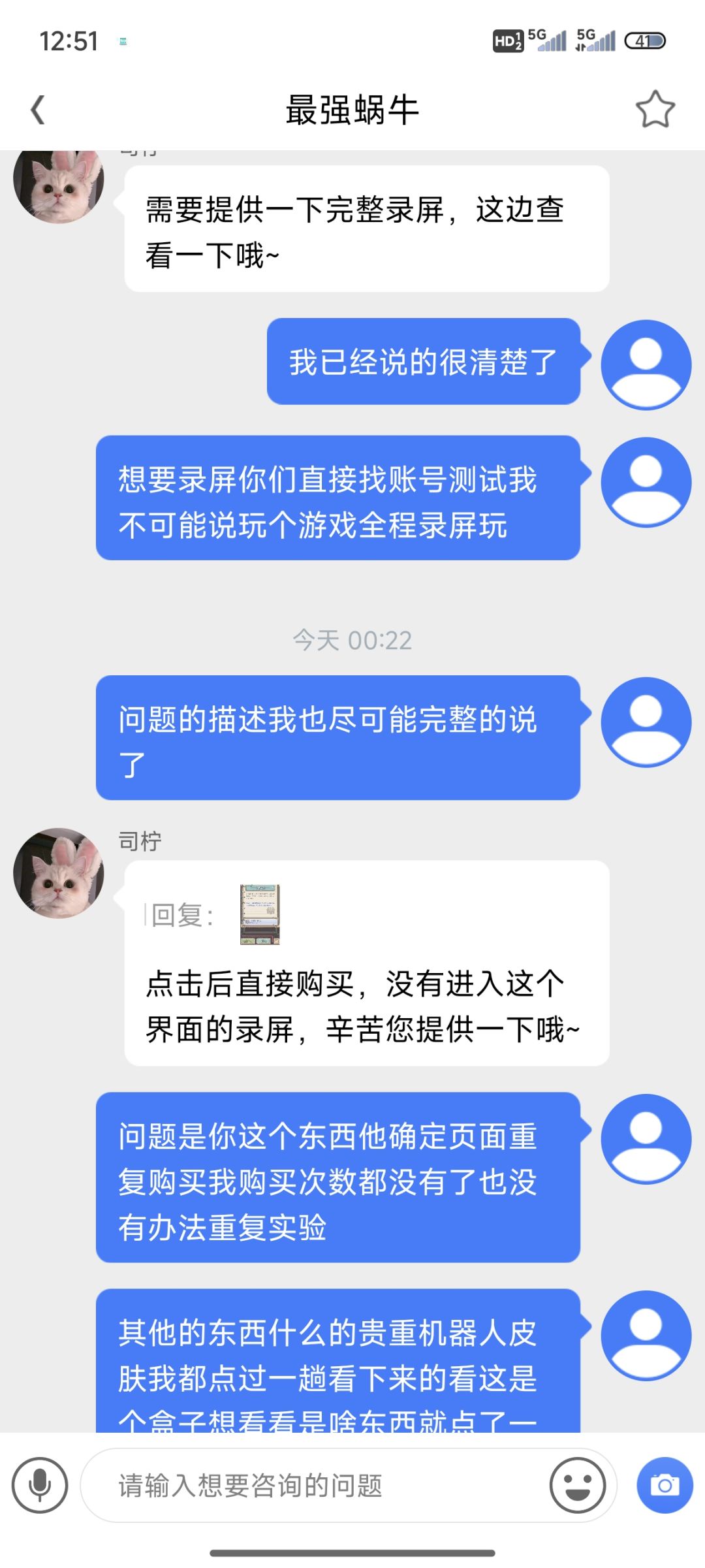This screenshot has height=1568, width=705.
Task: Tap the back chevron to leave the chat
Action: [37, 108]
